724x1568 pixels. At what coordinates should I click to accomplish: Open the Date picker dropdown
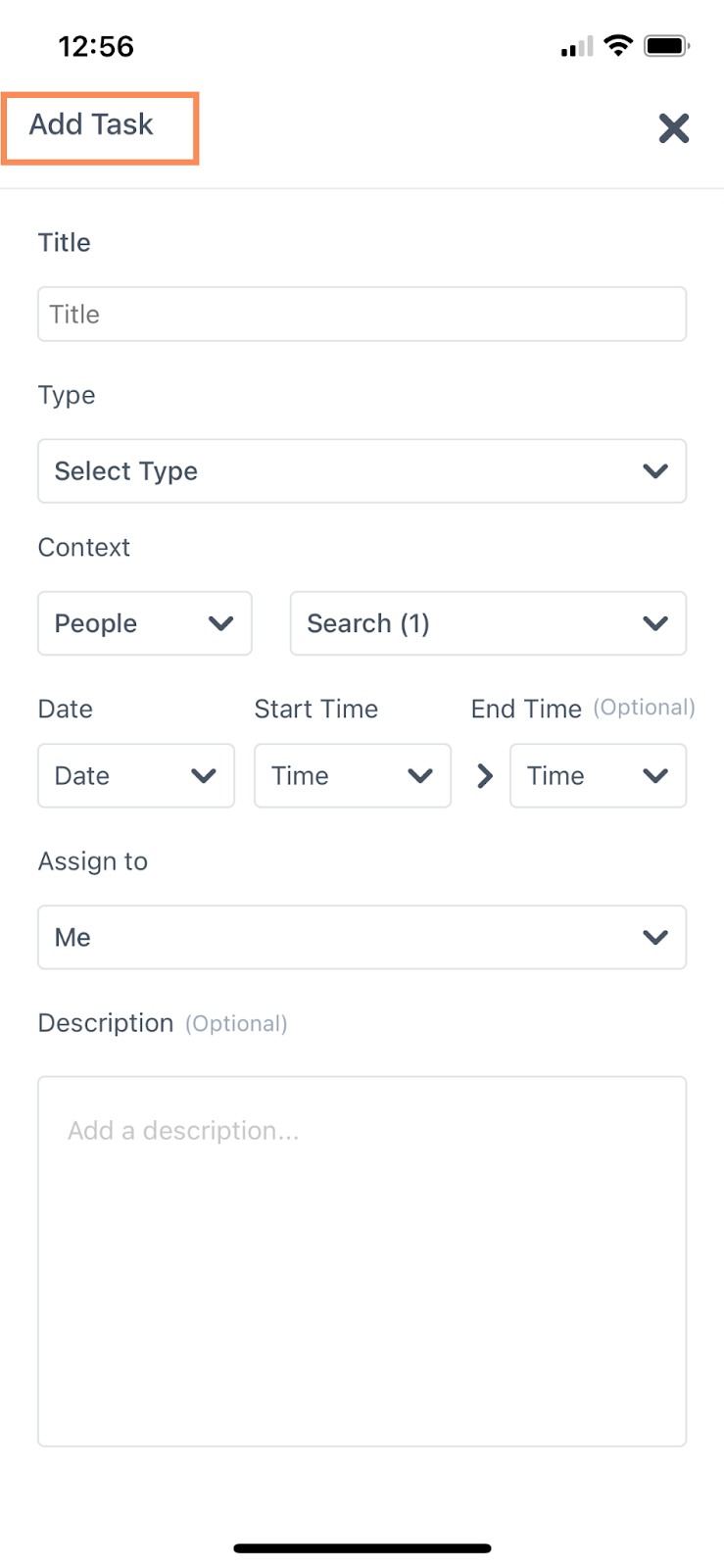tap(136, 775)
